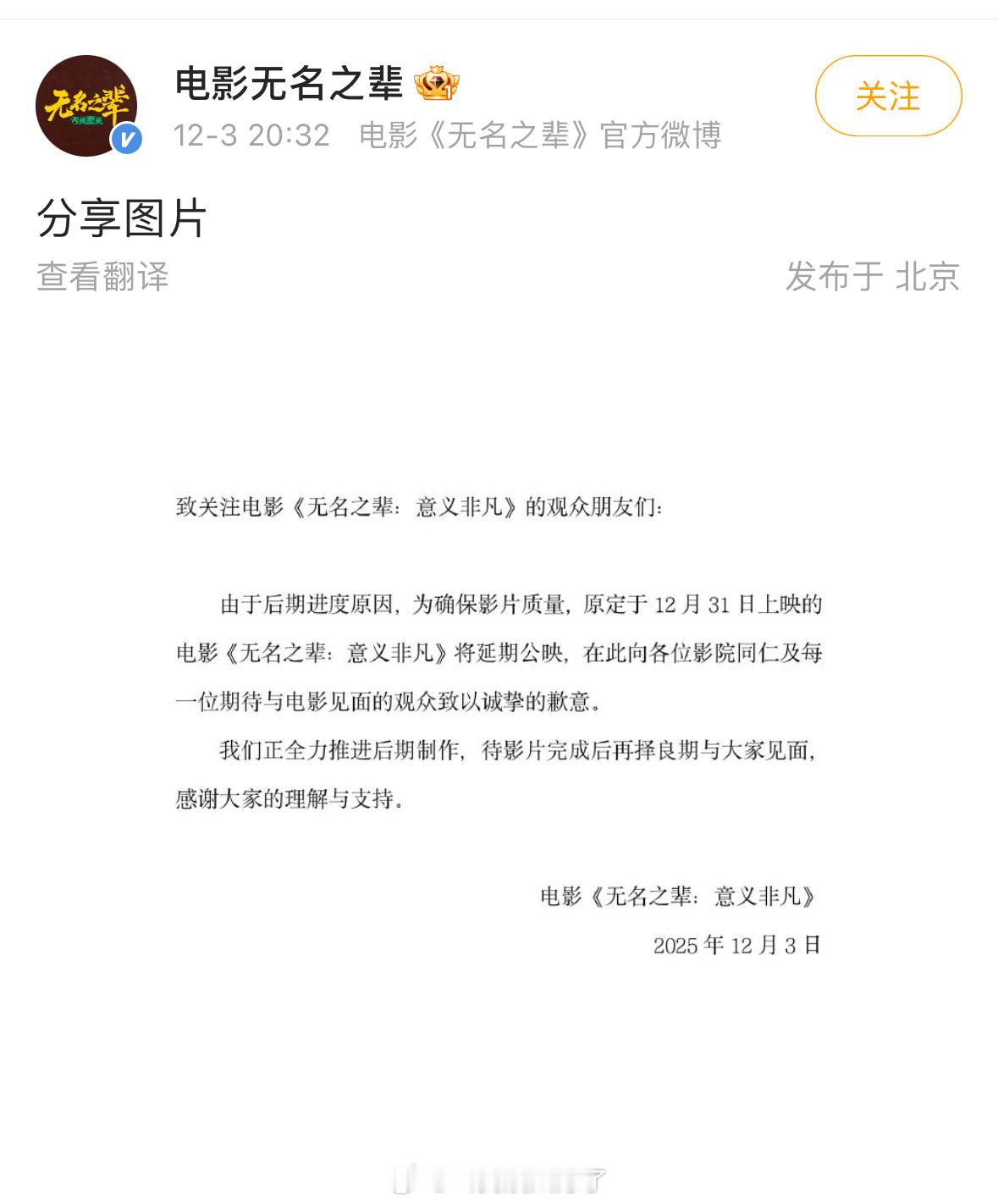Screen dimensions: 998x1204
Task: Click the faint watermark at image bottom
Action: point(499,1176)
